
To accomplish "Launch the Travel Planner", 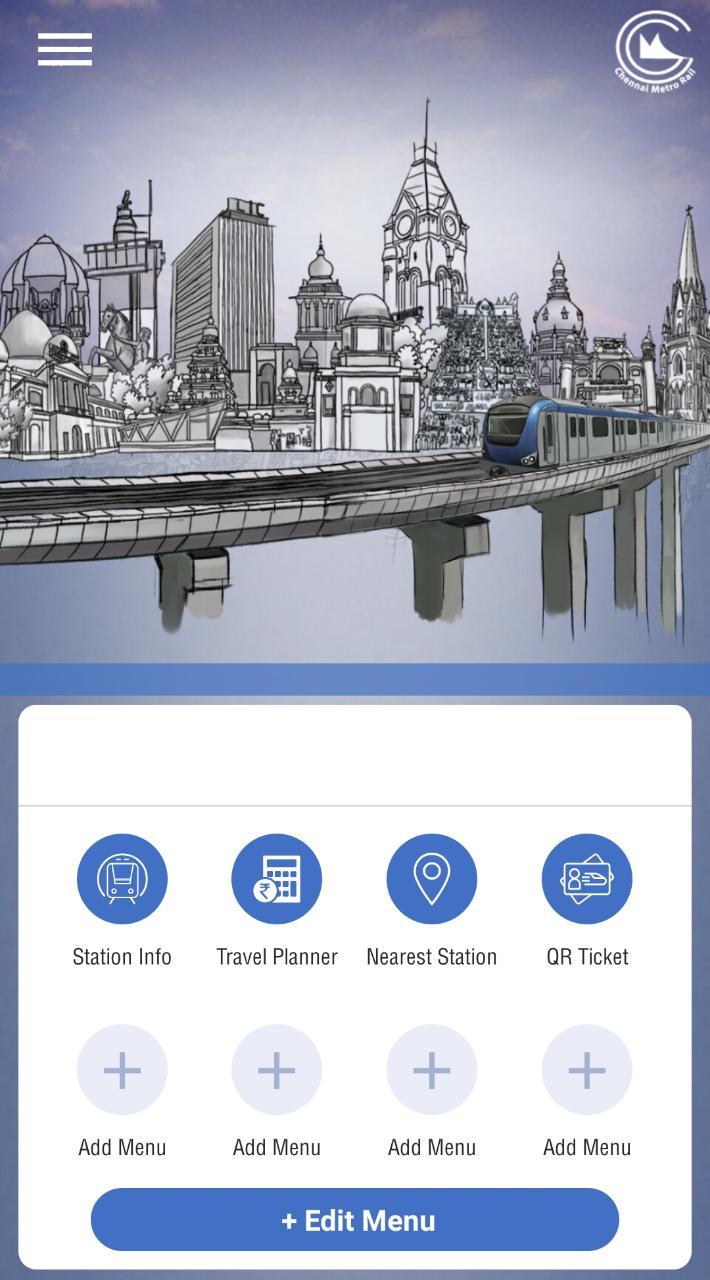I will pos(277,880).
